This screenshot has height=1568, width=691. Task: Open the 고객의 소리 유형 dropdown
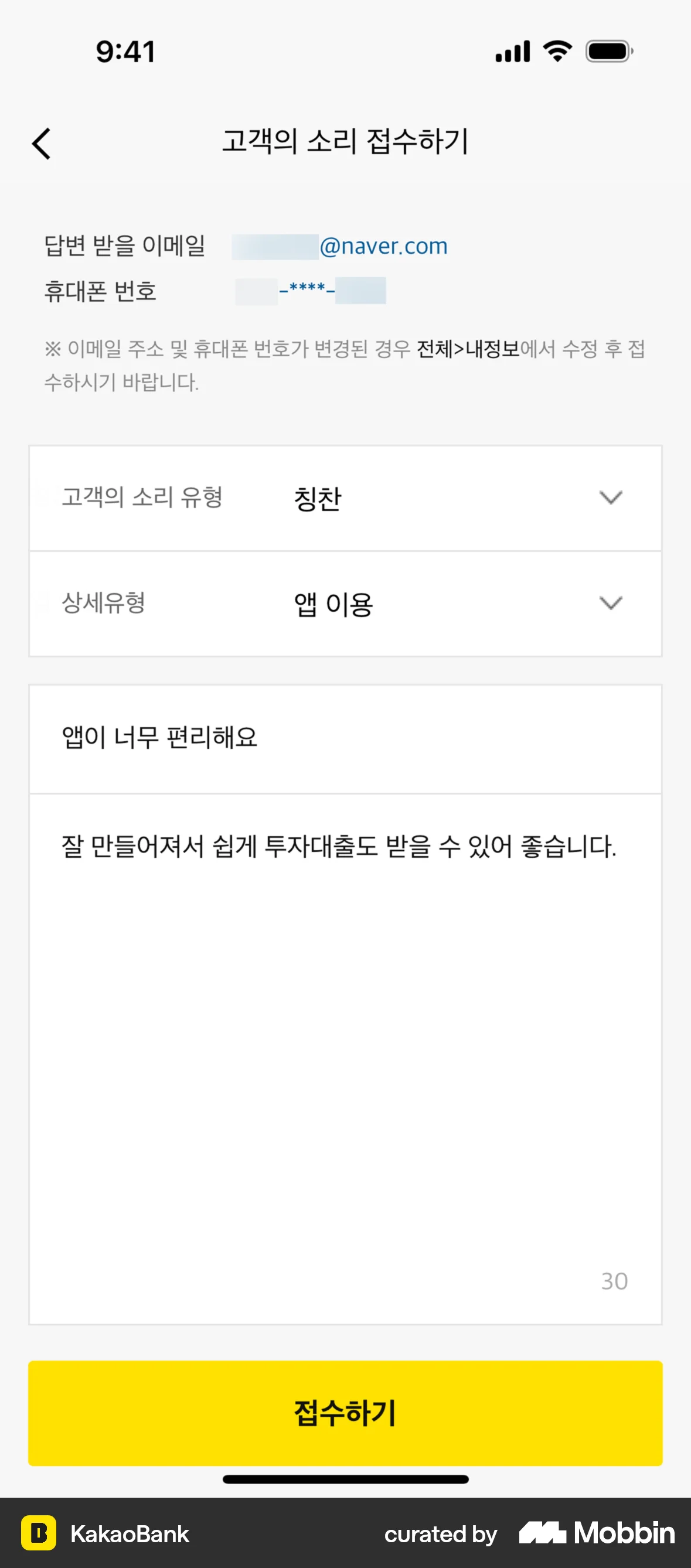point(345,498)
